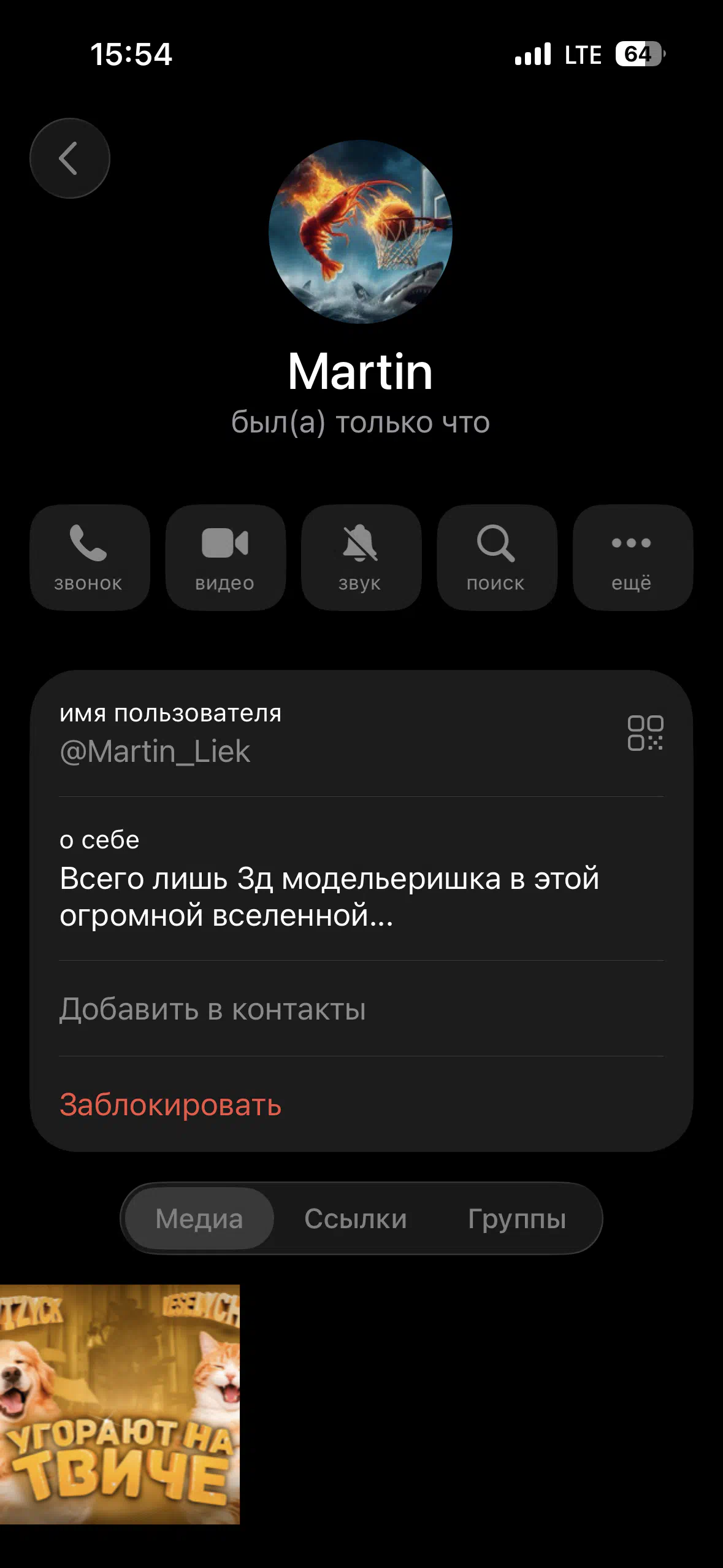Block the user with Заблокировать
723x1568 pixels.
(x=170, y=1105)
